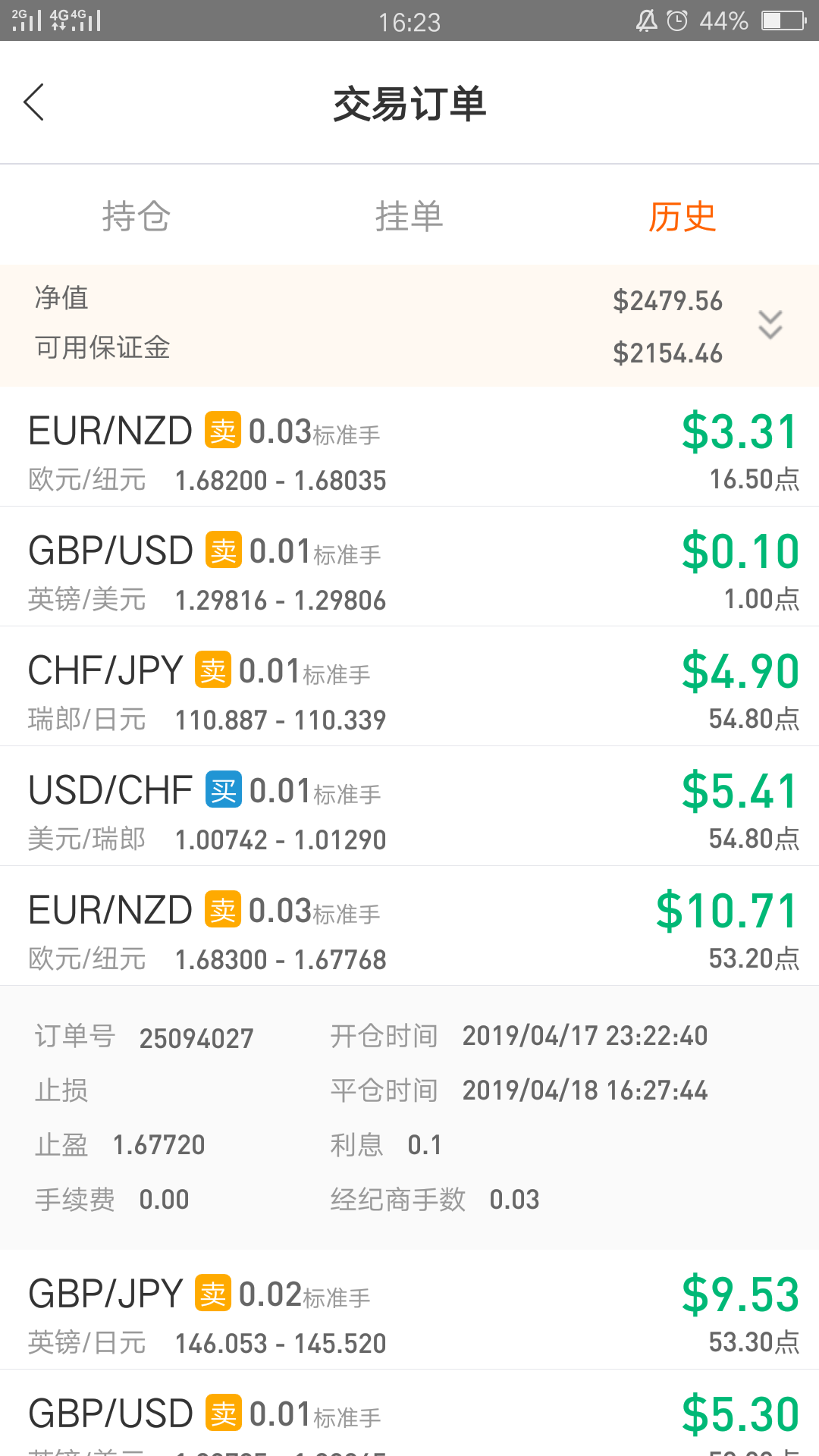Go back from the 交易订单 page
This screenshot has width=819, height=1456.
(x=34, y=102)
